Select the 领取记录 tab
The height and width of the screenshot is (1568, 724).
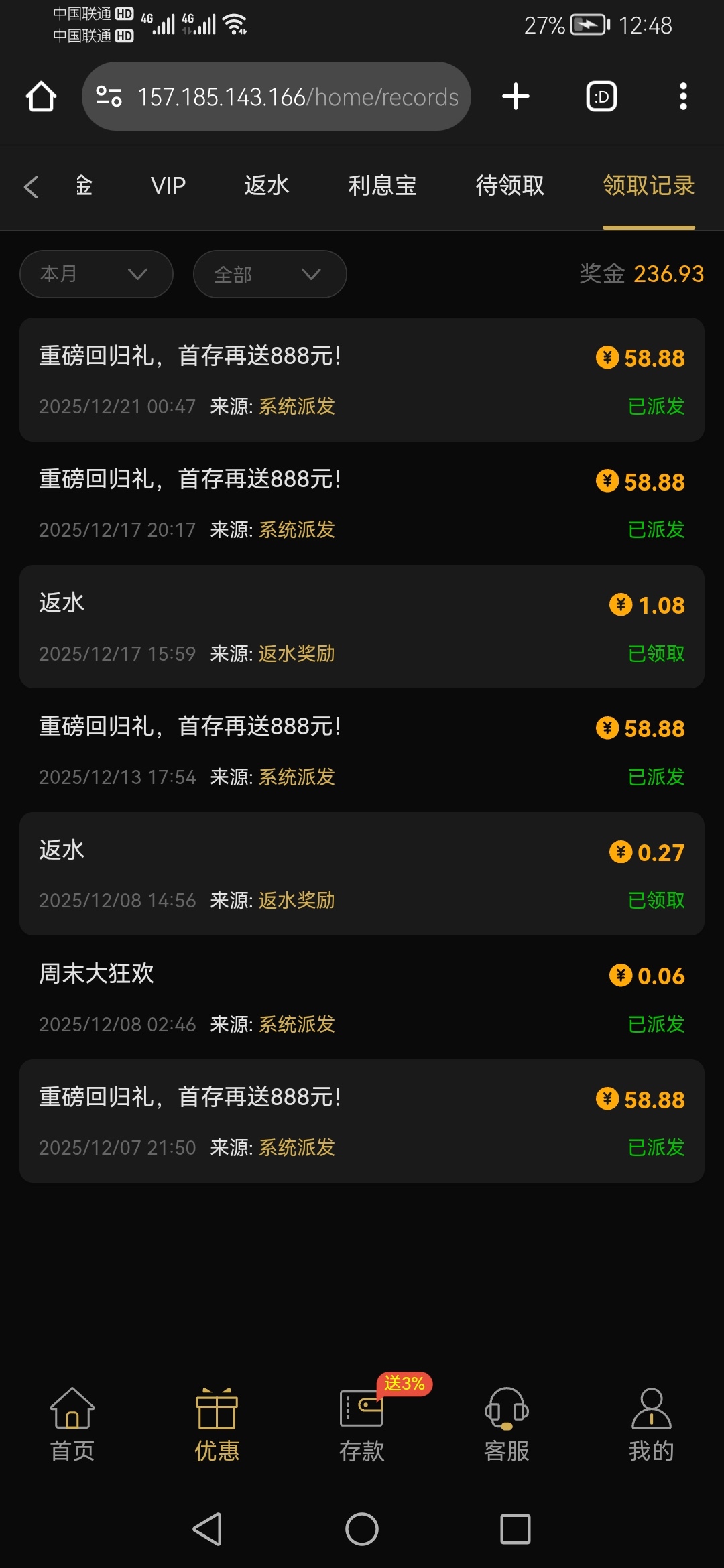pos(648,186)
